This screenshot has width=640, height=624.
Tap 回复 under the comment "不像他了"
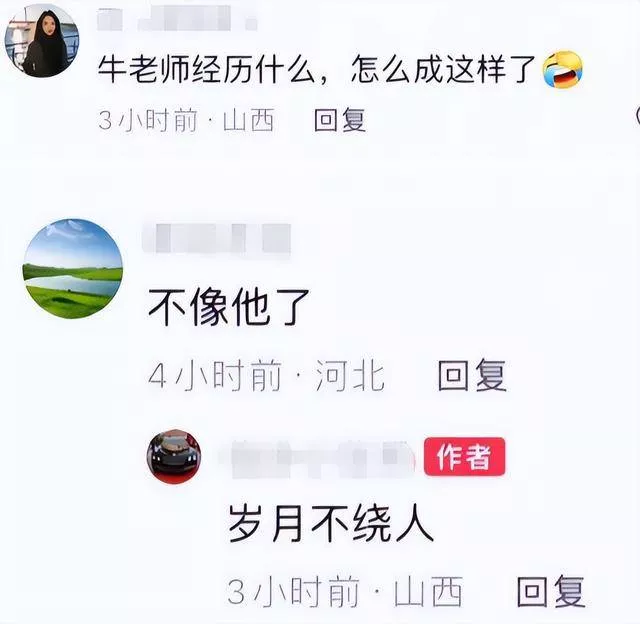point(472,375)
